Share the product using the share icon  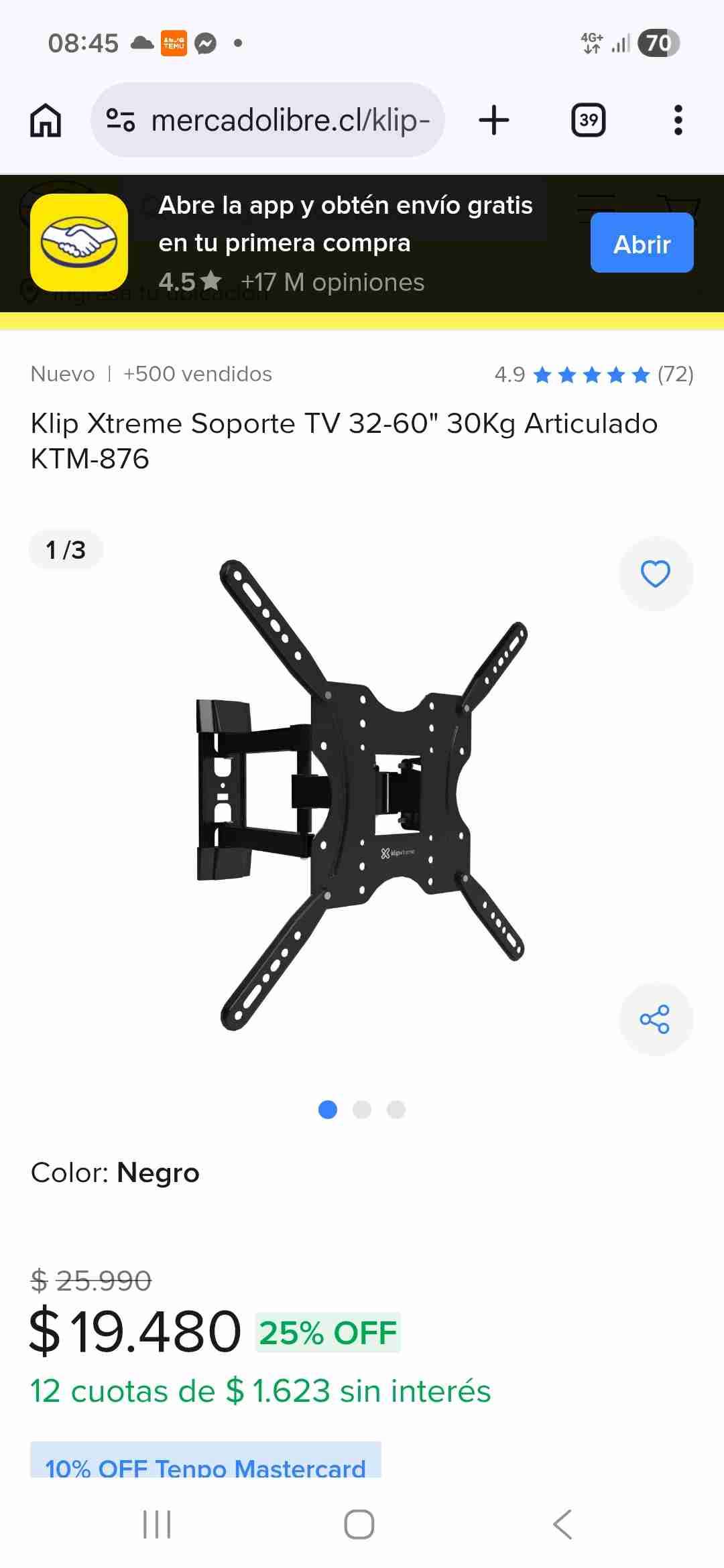click(x=656, y=1017)
